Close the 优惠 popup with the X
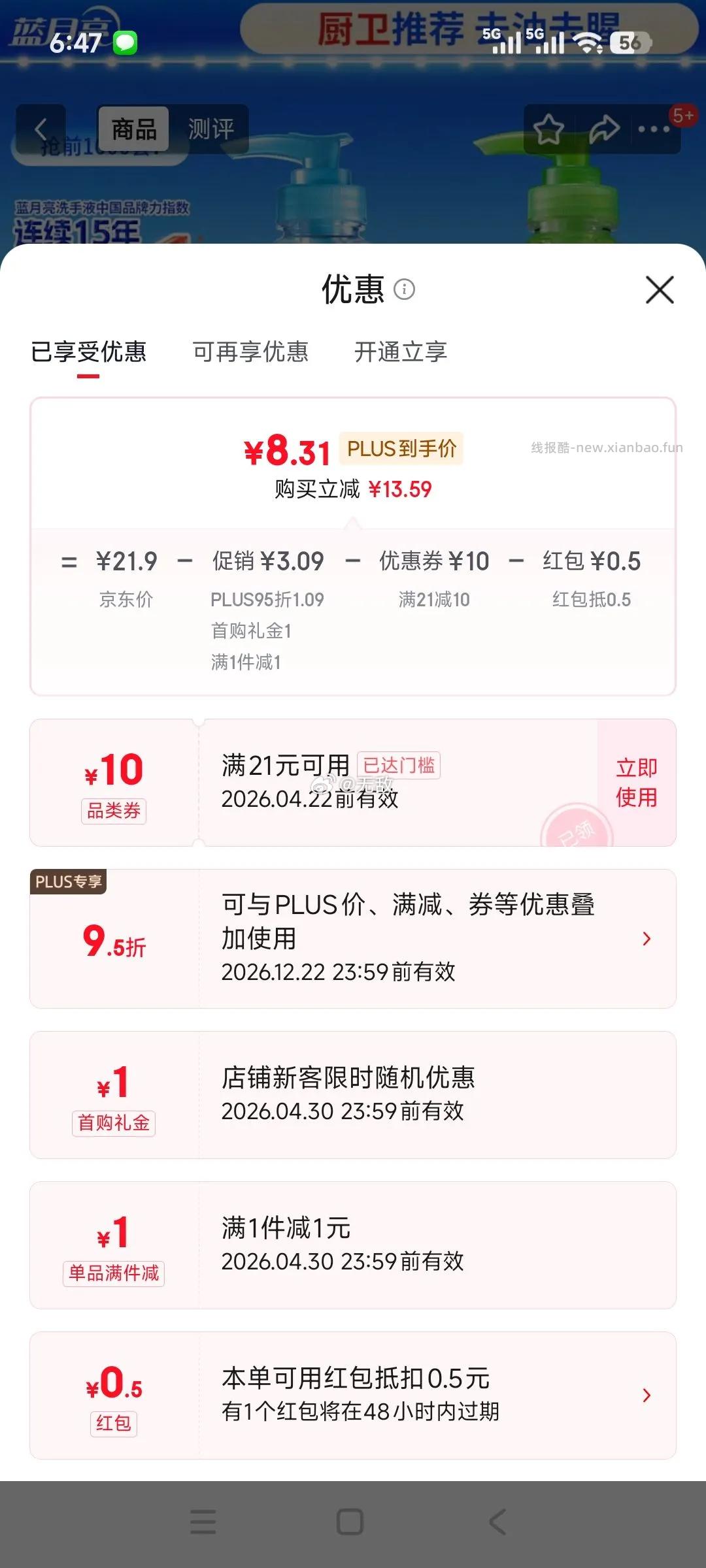This screenshot has width=706, height=1568. point(659,291)
